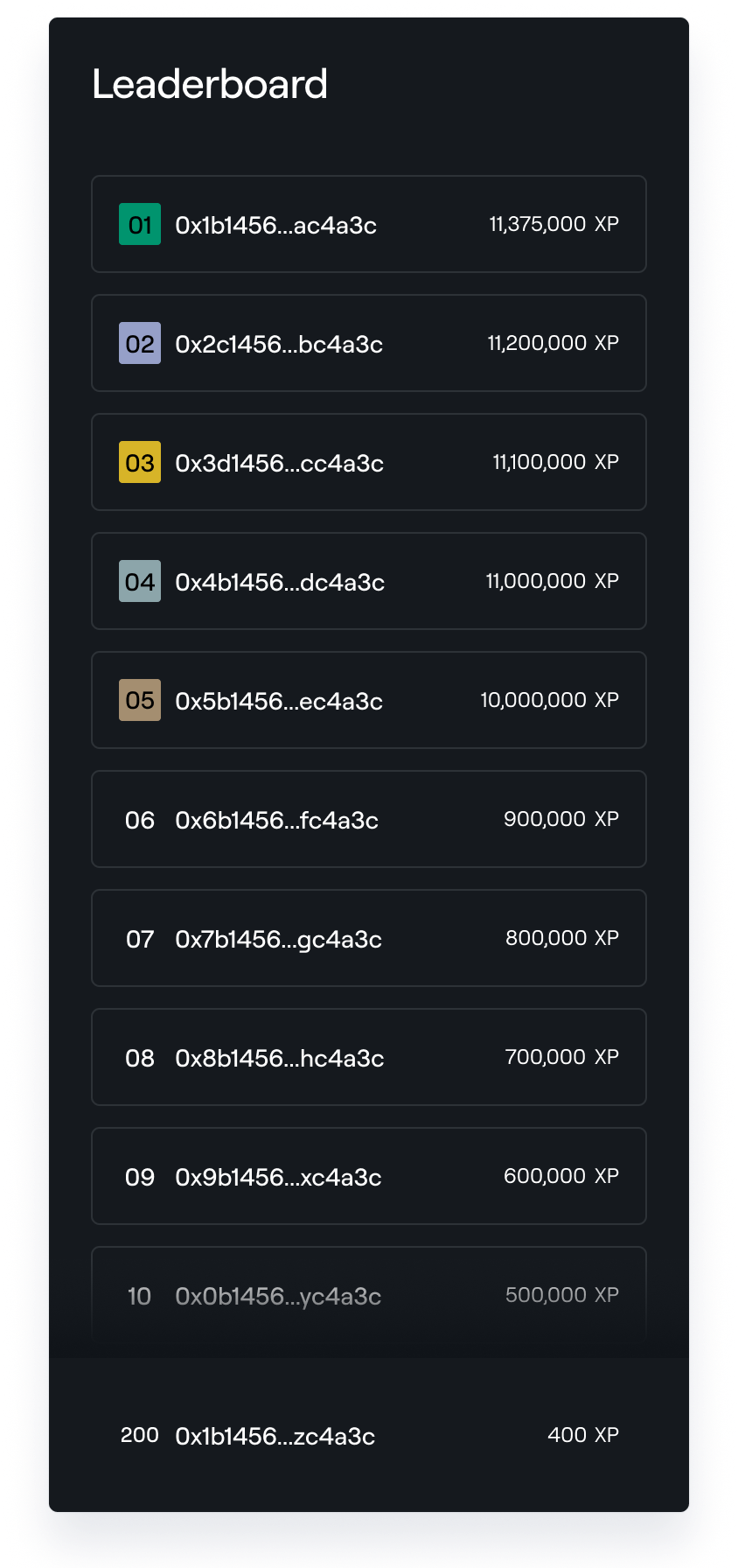Open rank 06 entry 0x6b1456...fc4a3c
The image size is (738, 1568).
368,819
